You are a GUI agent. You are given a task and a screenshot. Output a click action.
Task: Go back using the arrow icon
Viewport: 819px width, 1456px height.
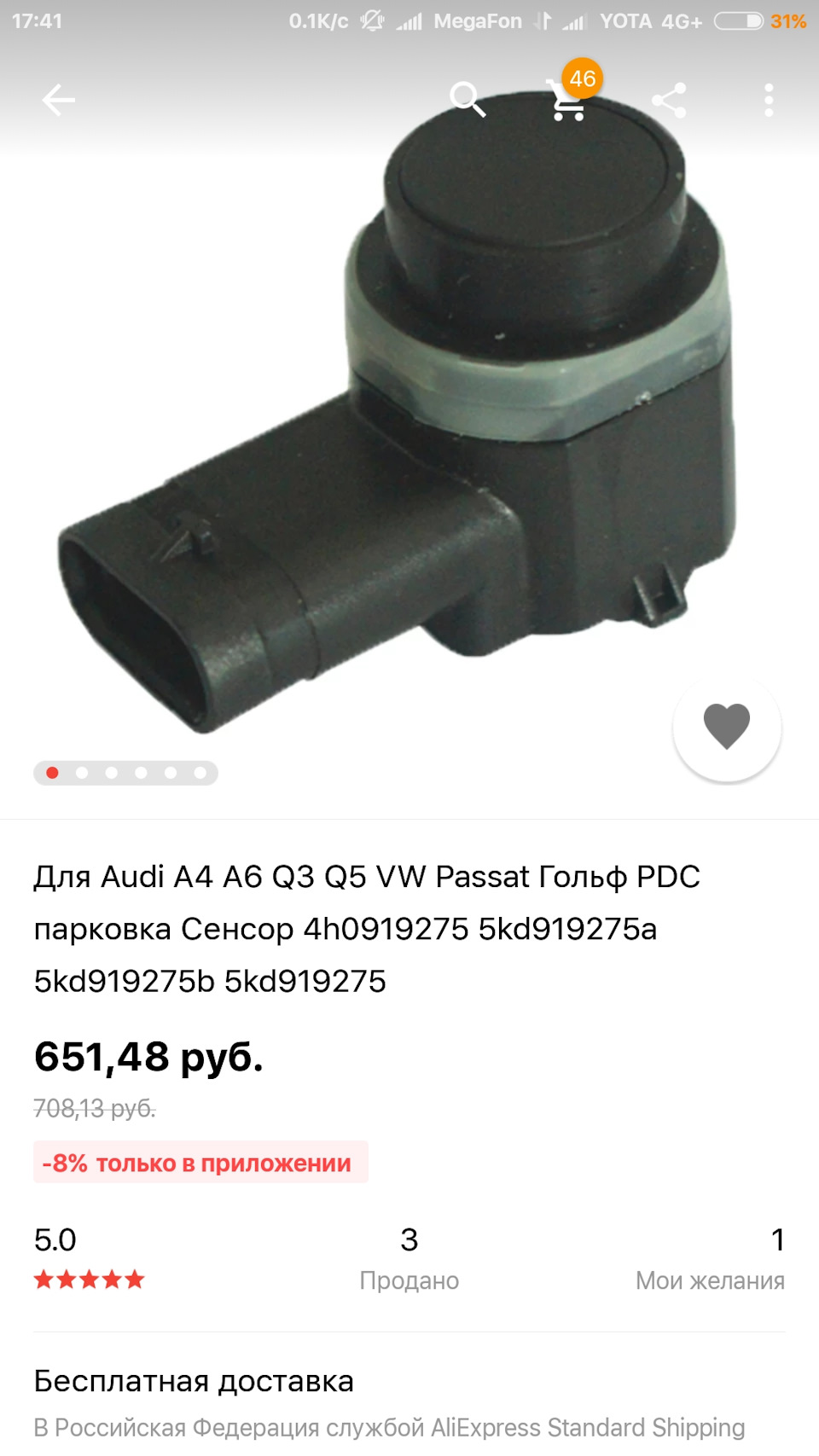(x=59, y=100)
